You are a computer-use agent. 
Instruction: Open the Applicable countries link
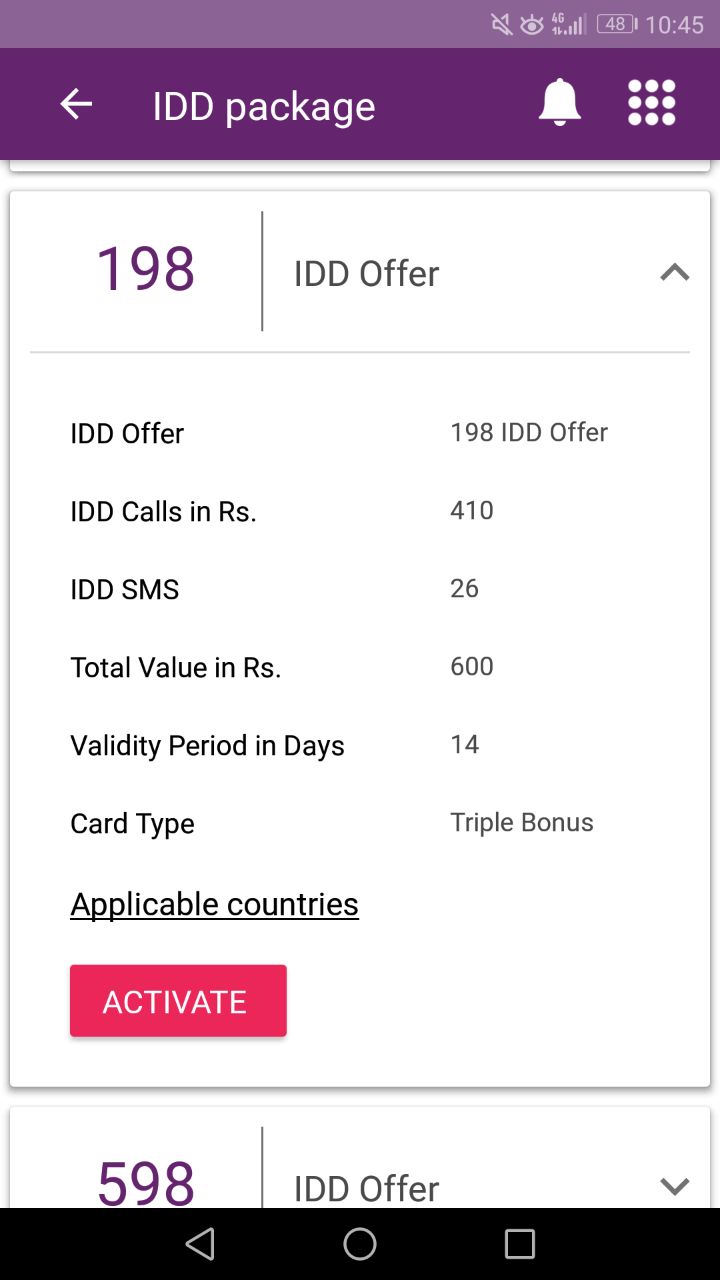214,904
